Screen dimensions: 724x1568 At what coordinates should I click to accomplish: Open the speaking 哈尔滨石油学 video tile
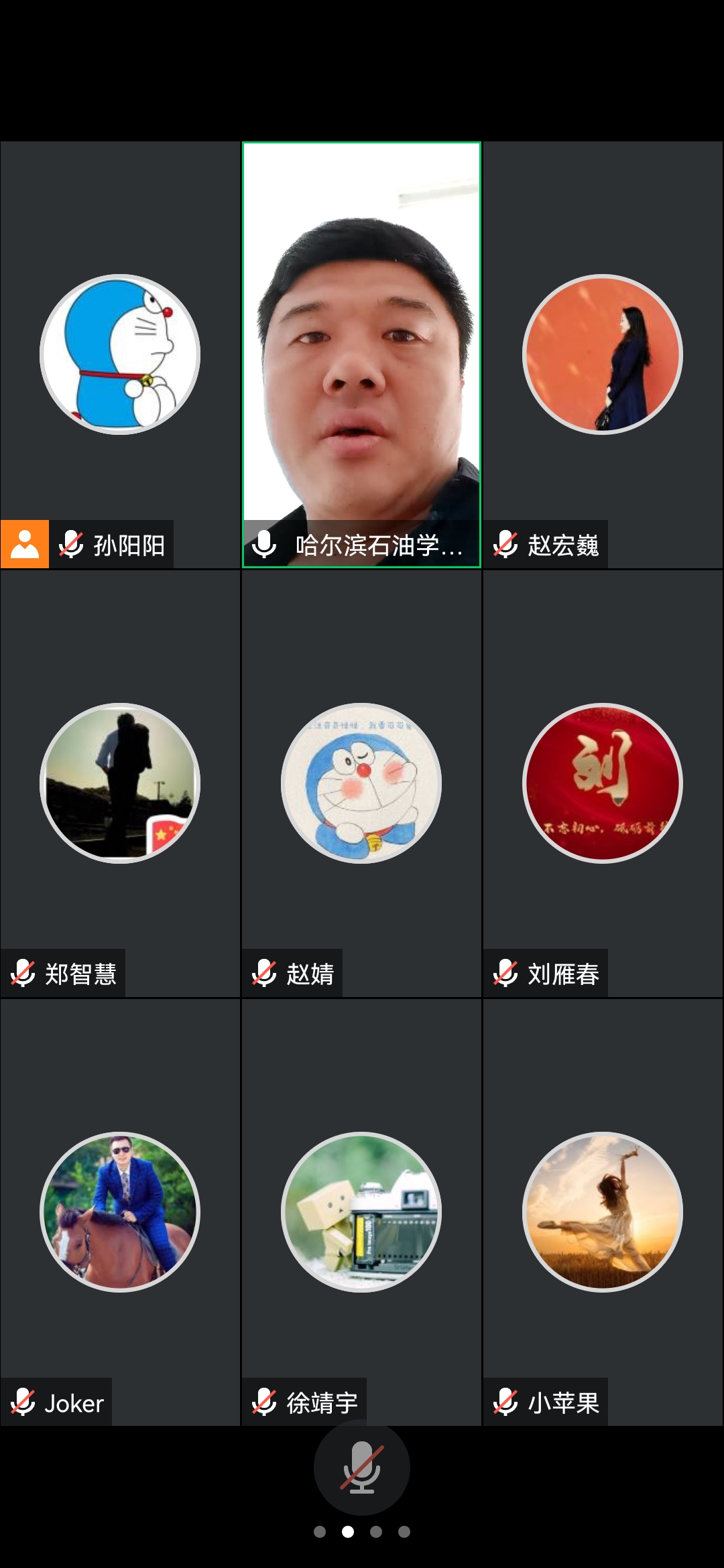click(361, 355)
